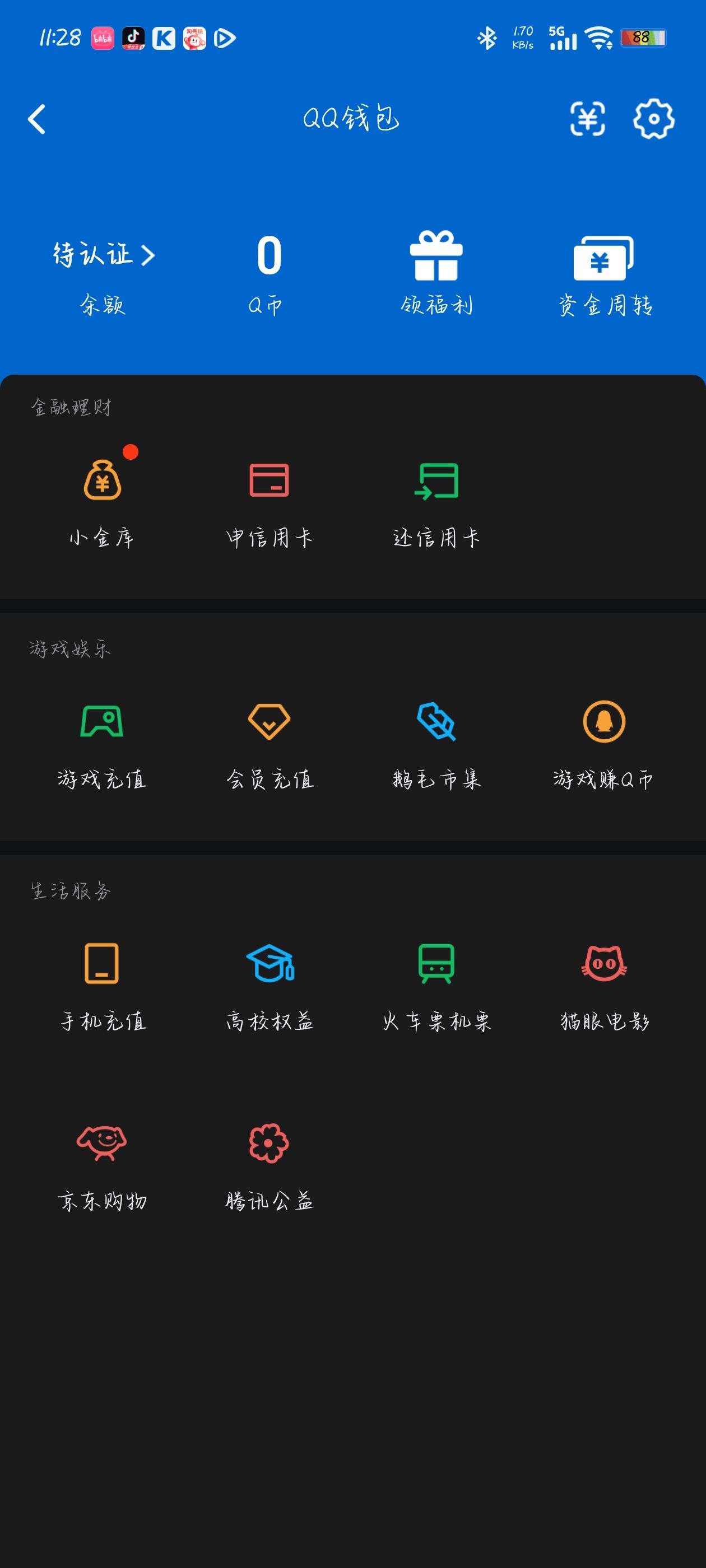Go back with the top-left arrow
The image size is (706, 1568).
(x=35, y=119)
